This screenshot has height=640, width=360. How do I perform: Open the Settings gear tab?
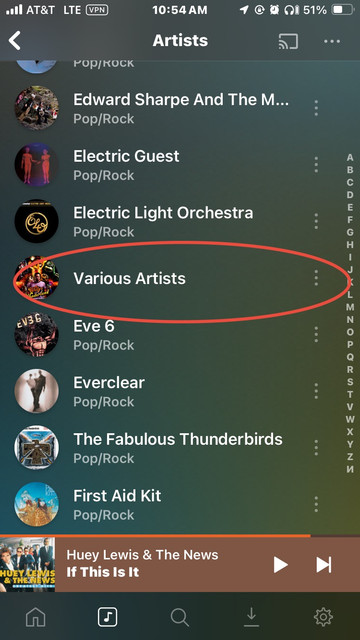323,617
